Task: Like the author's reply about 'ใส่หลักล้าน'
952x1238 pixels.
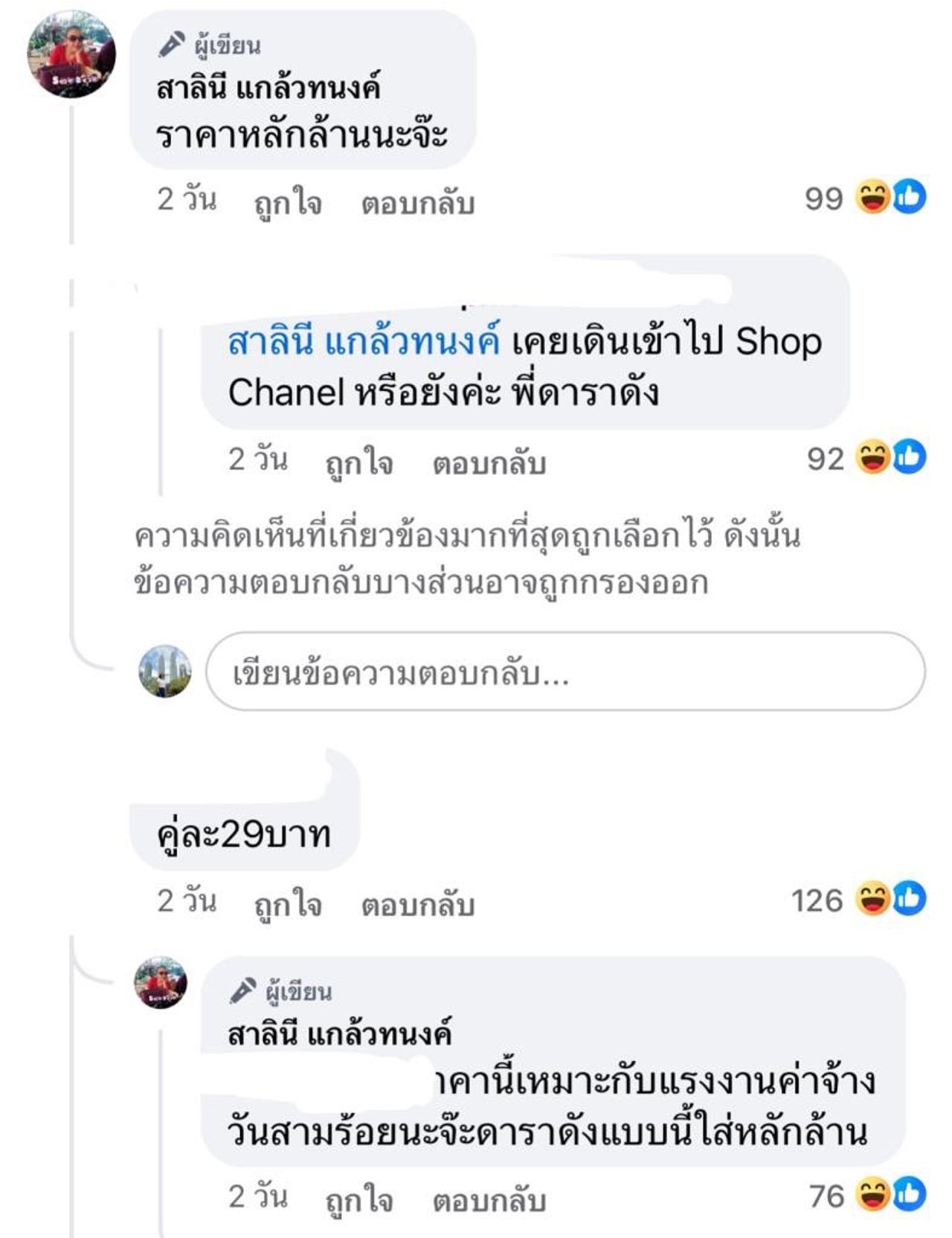Action: click(358, 1199)
